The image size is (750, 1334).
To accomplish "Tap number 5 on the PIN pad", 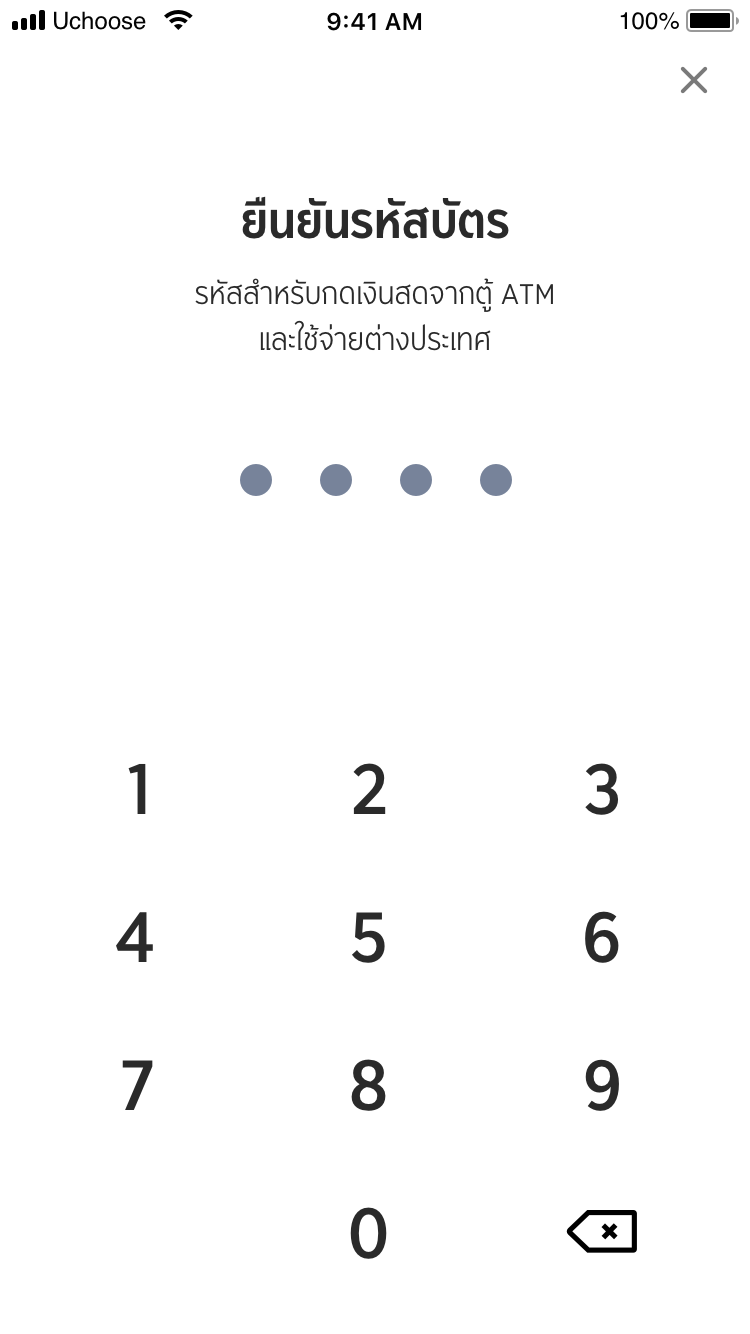I will click(369, 938).
